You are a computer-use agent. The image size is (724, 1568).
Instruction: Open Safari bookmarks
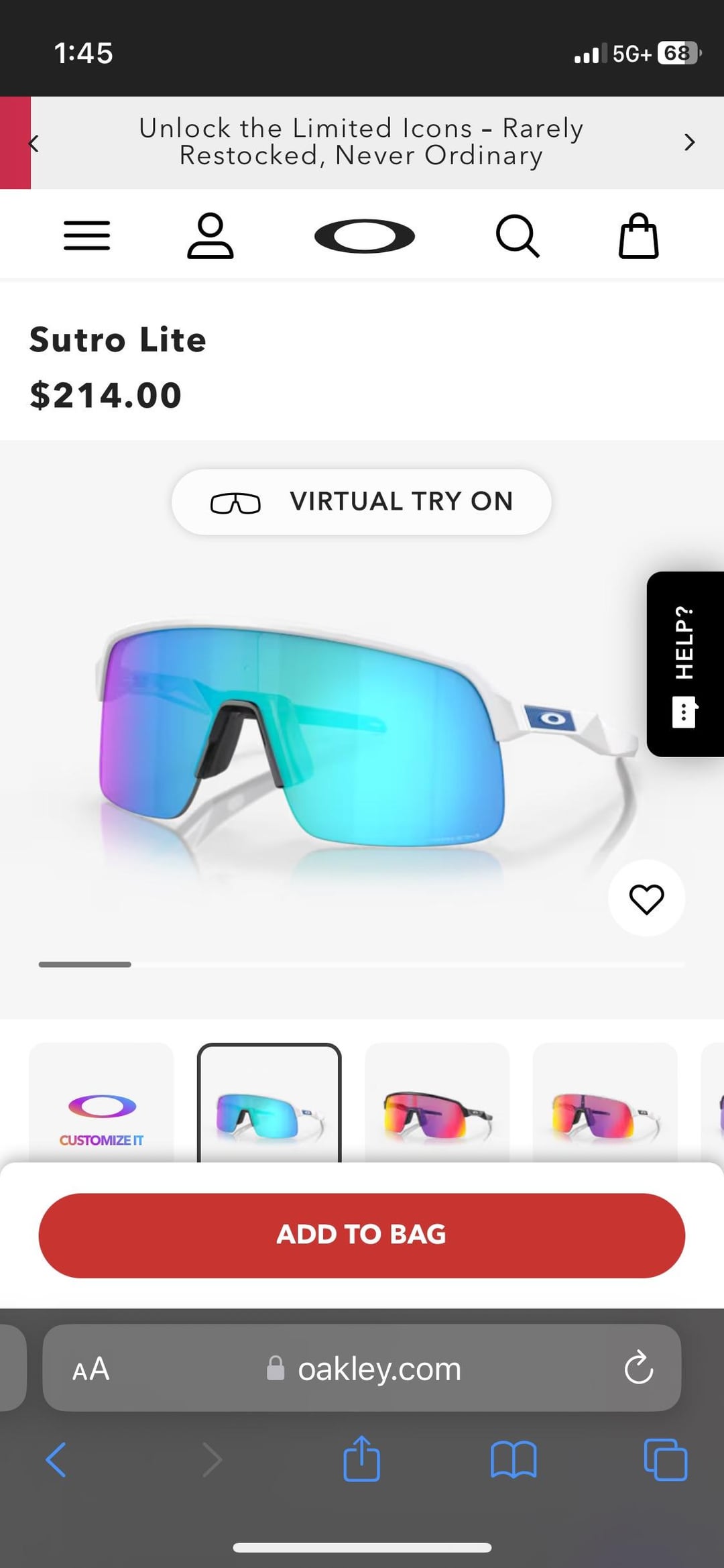514,1460
